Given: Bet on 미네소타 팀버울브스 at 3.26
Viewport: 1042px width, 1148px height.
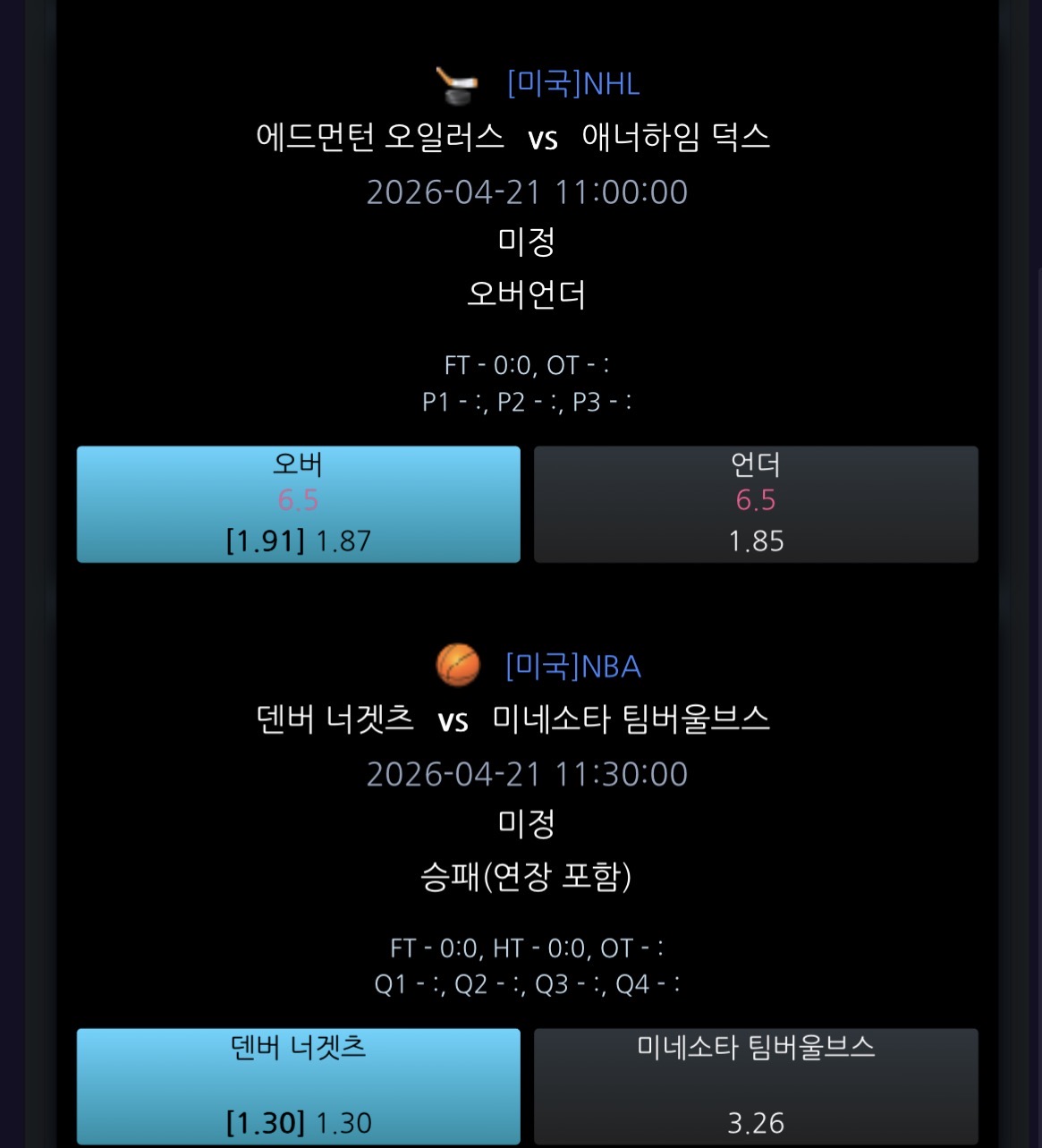Looking at the screenshot, I should pyautogui.click(x=756, y=1086).
